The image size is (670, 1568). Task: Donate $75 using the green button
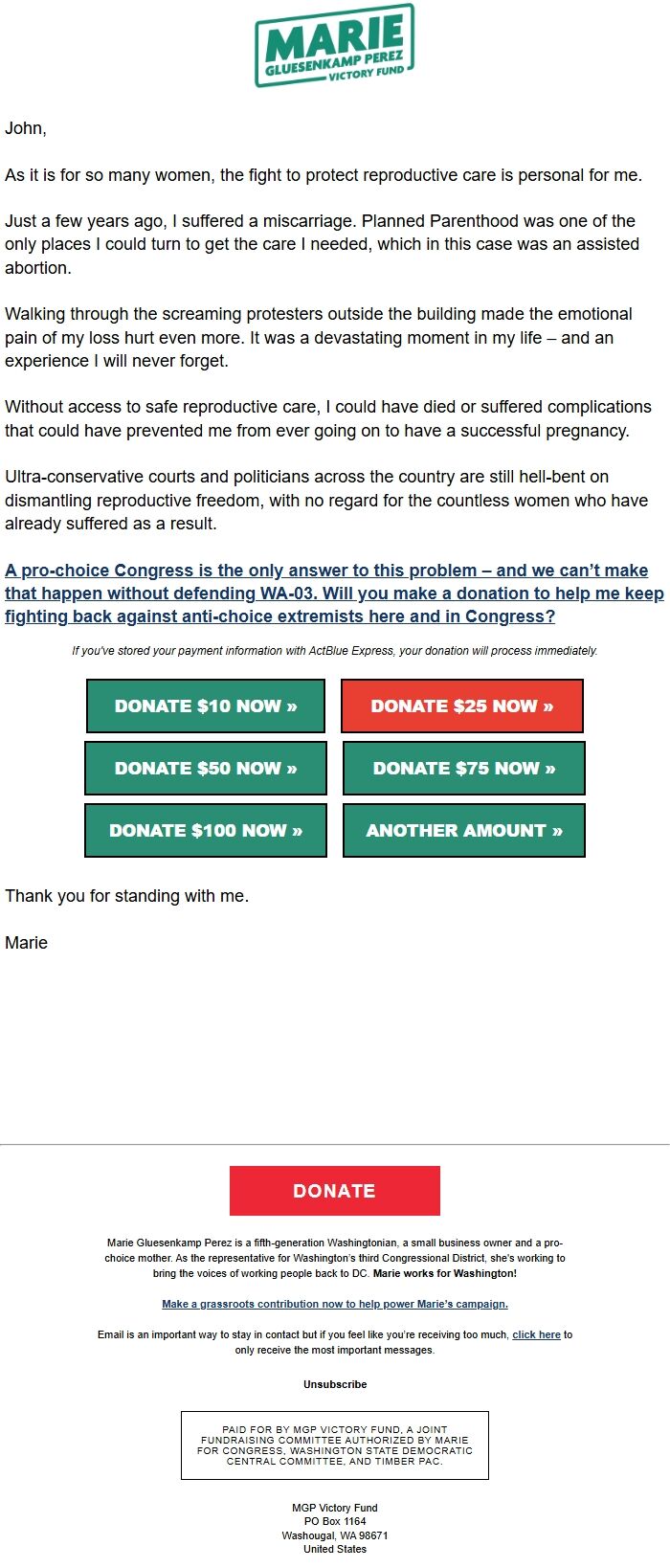click(x=464, y=769)
